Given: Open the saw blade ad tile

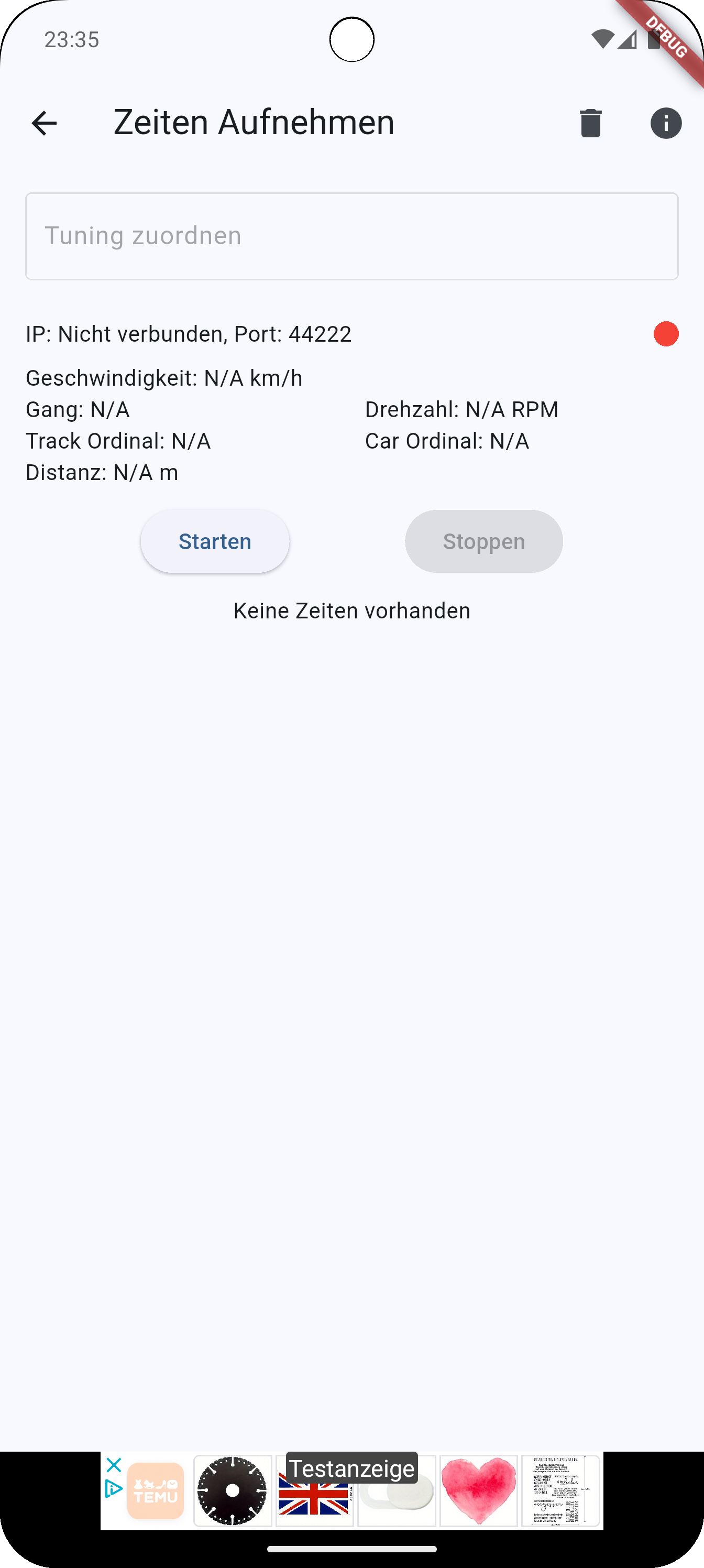Looking at the screenshot, I should pos(233,1490).
